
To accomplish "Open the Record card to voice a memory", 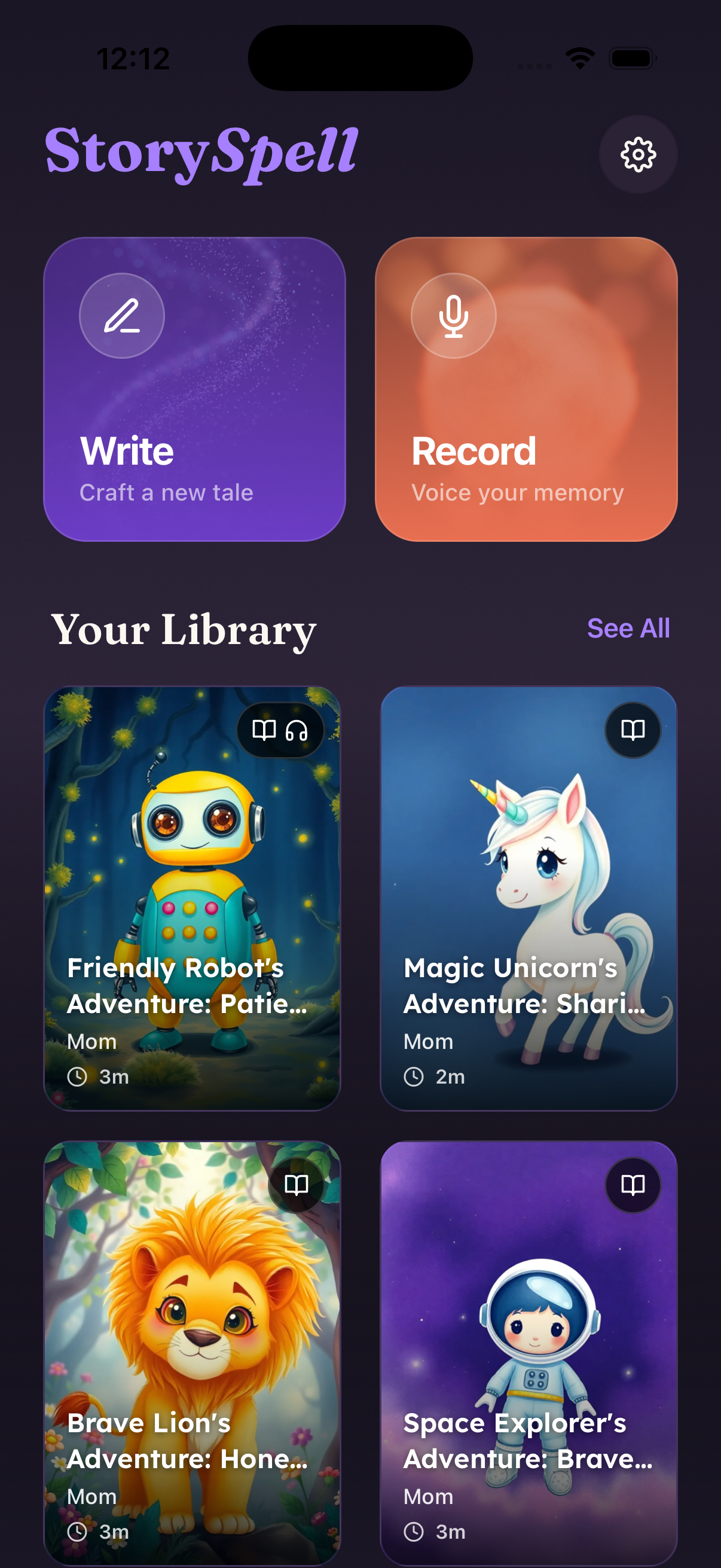I will [x=527, y=388].
